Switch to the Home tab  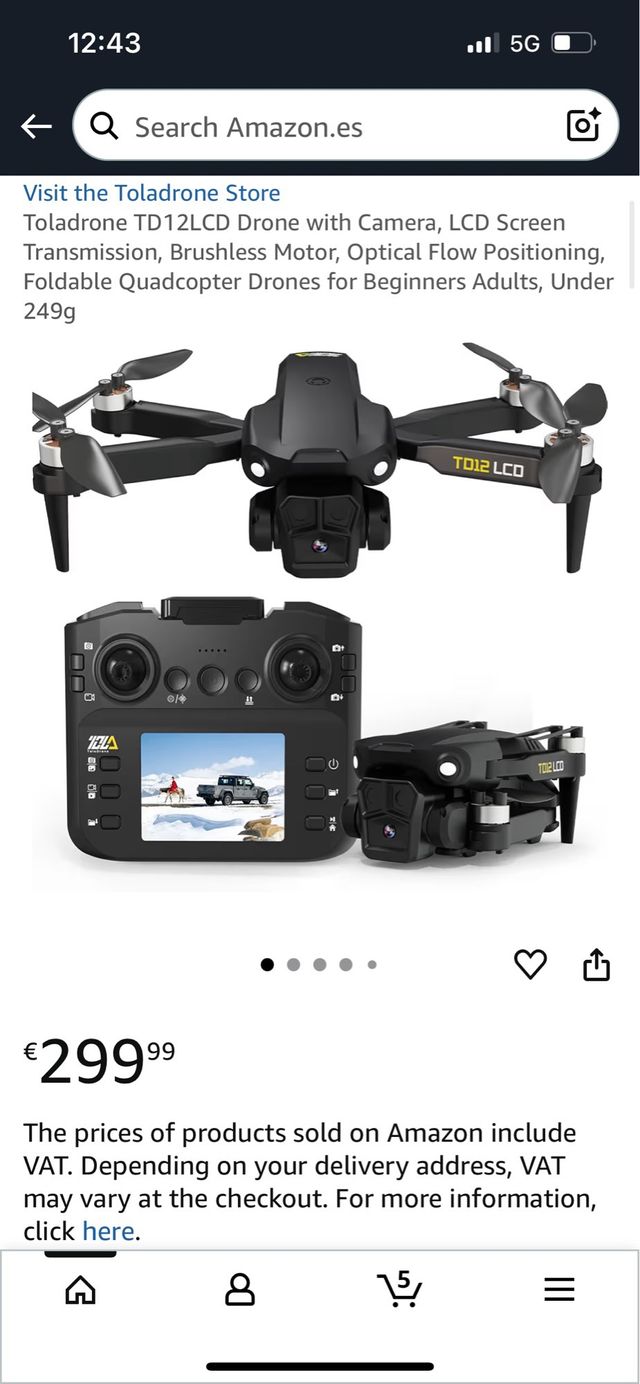pos(80,1290)
